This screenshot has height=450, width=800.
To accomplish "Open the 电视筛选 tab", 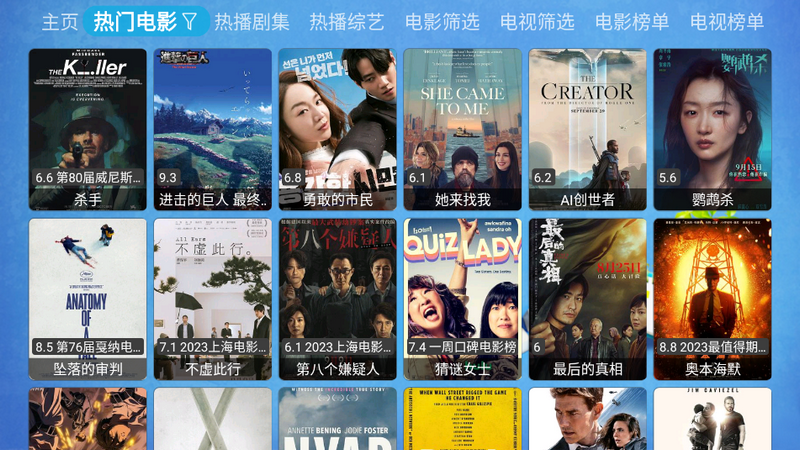I will point(537,22).
